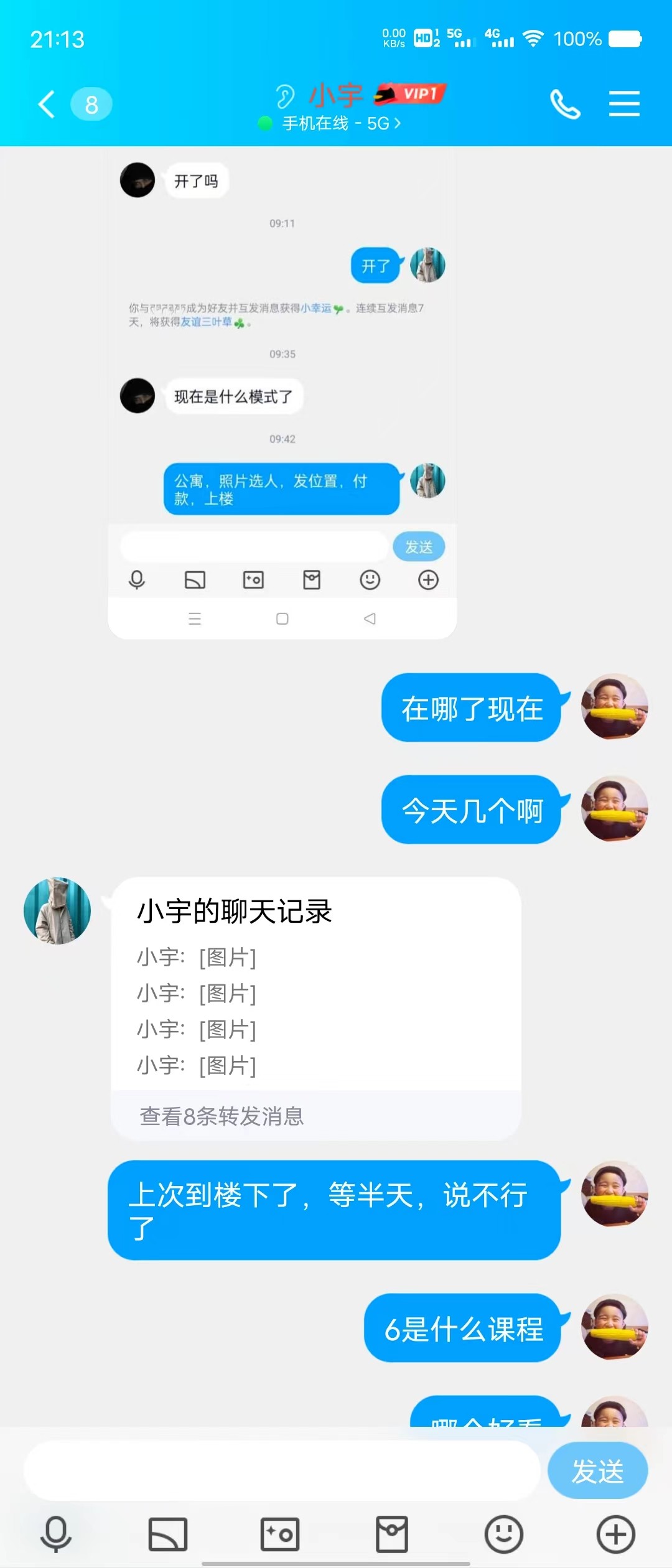The width and height of the screenshot is (672, 1568).
Task: Tap the 发送 send button
Action: tap(597, 1471)
